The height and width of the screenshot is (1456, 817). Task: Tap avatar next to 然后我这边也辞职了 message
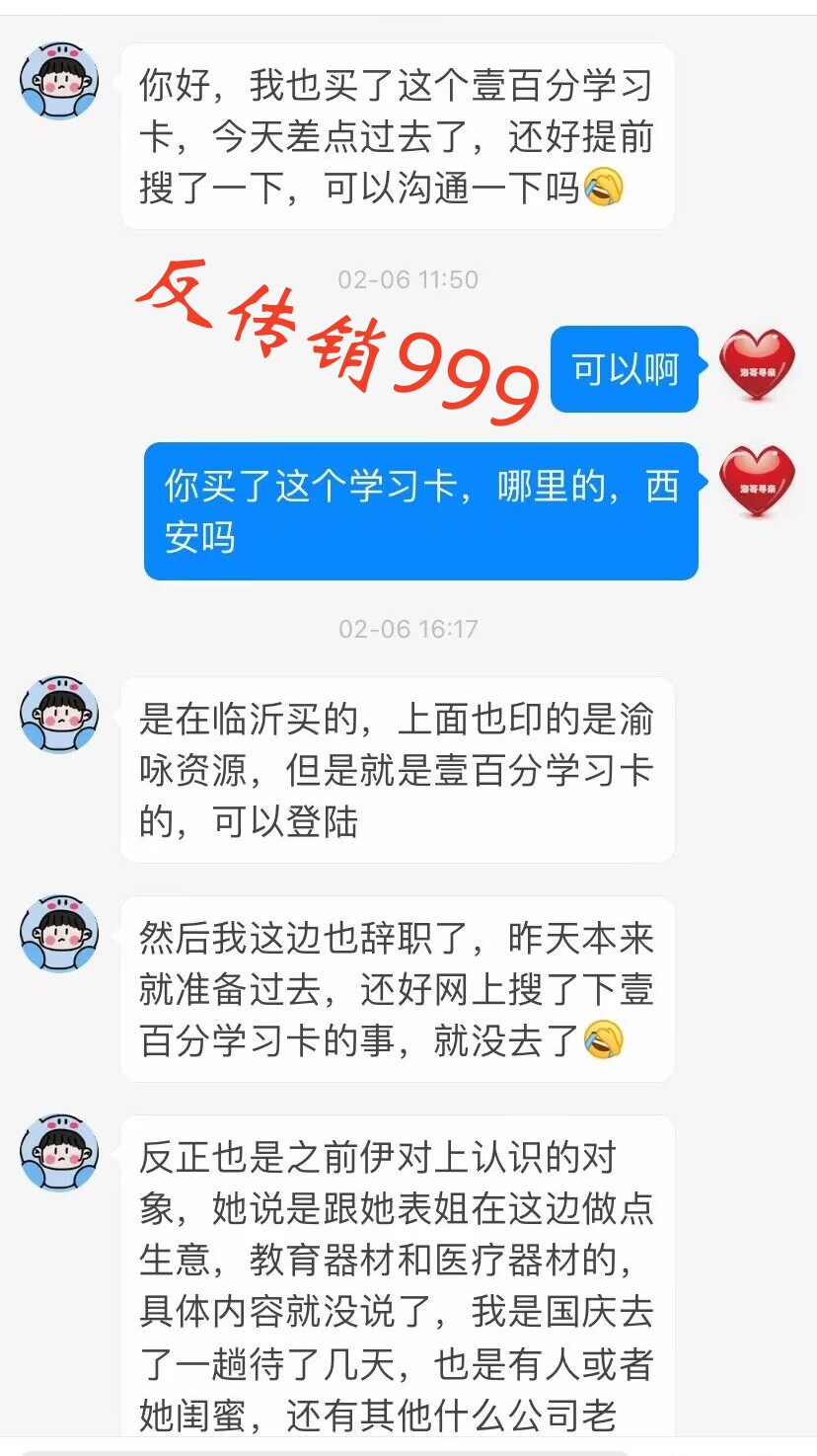point(59,935)
